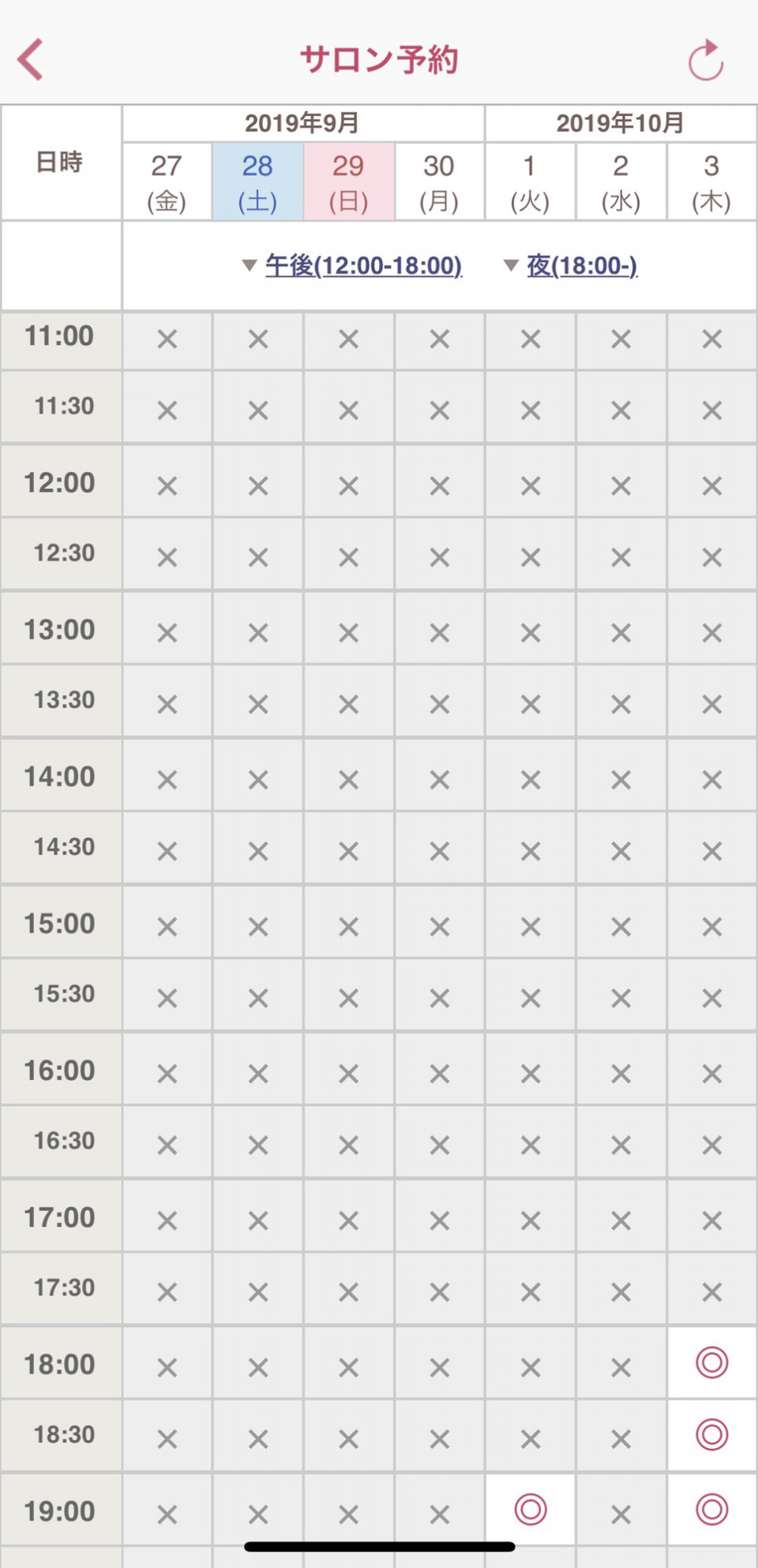Jump to 夜(18:00-) time section
Viewport: 758px width, 1568px height.
(x=581, y=265)
